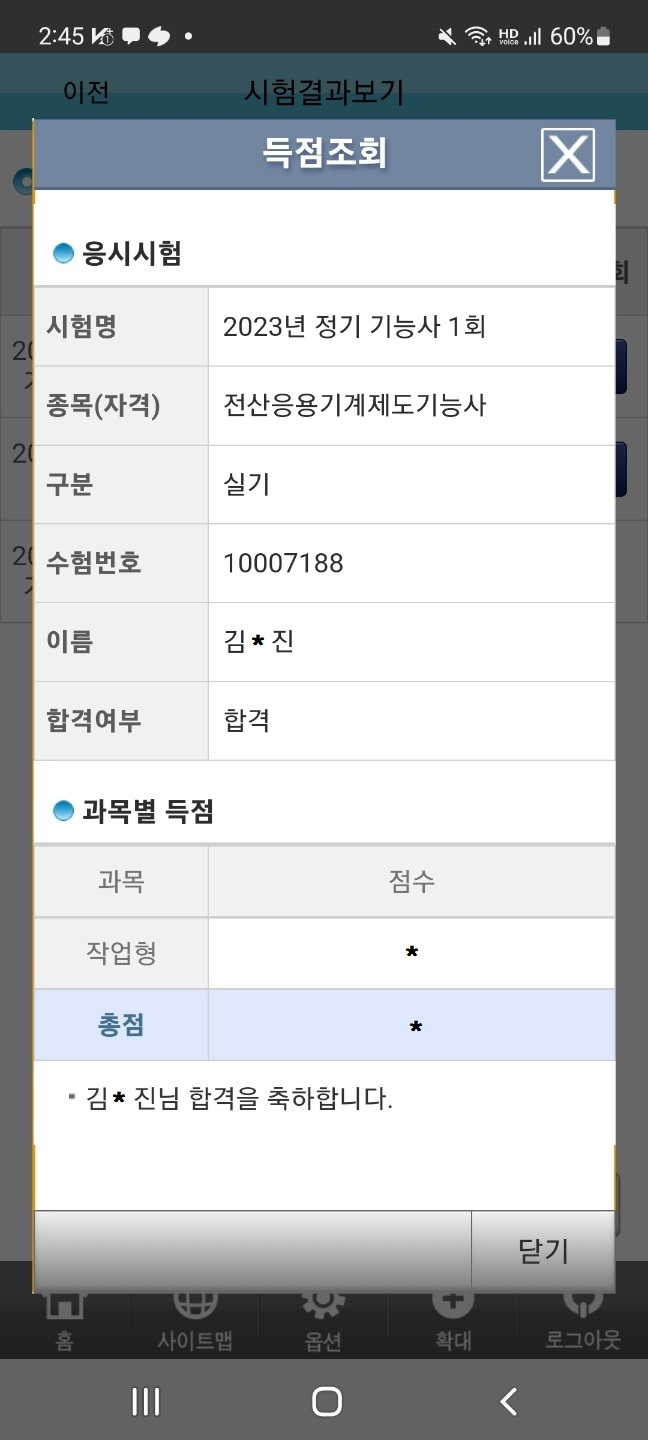This screenshot has height=1440, width=648.
Task: Close the 득점조회 dialog with the X
Action: (x=568, y=155)
